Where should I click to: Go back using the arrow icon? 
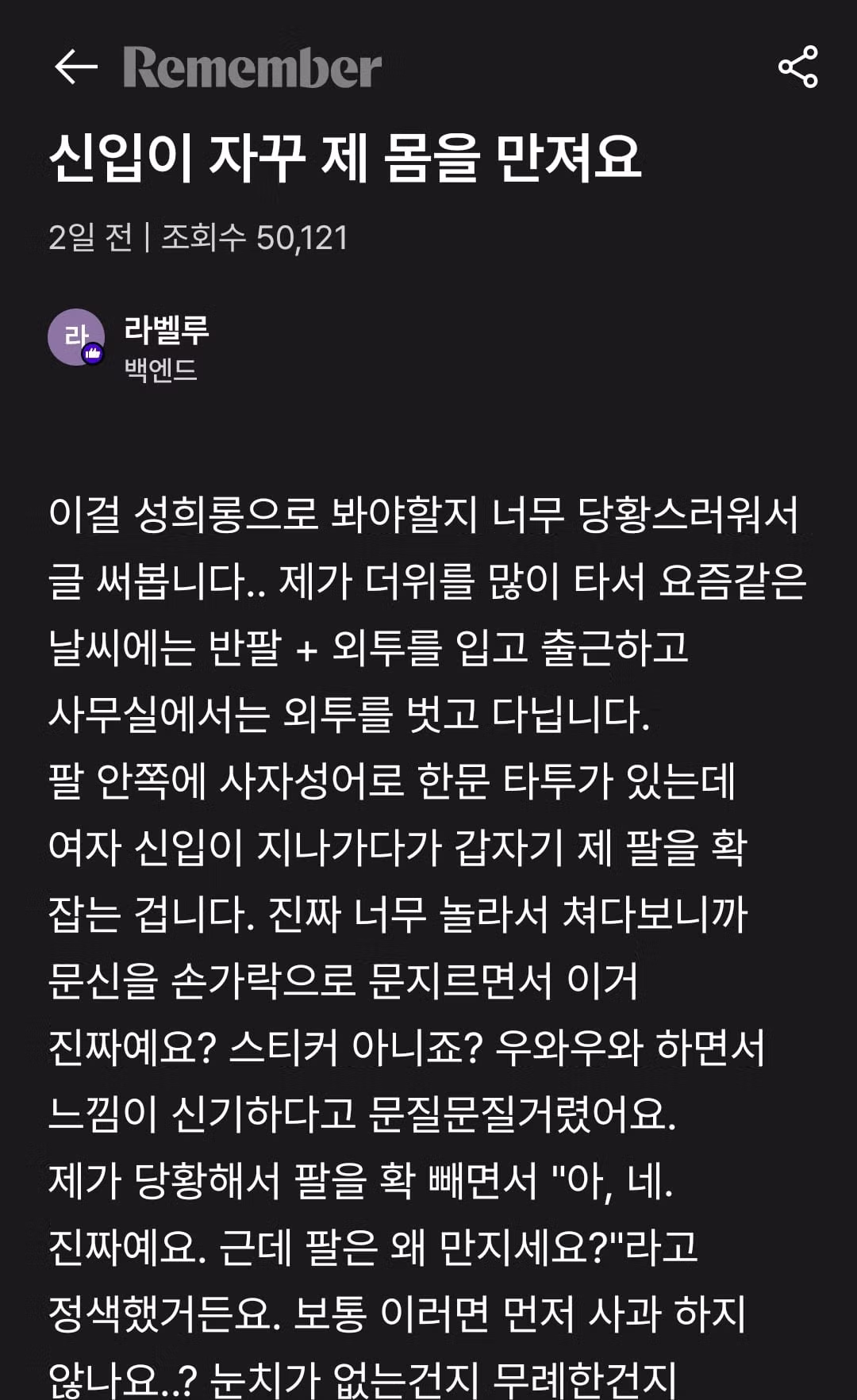click(75, 67)
